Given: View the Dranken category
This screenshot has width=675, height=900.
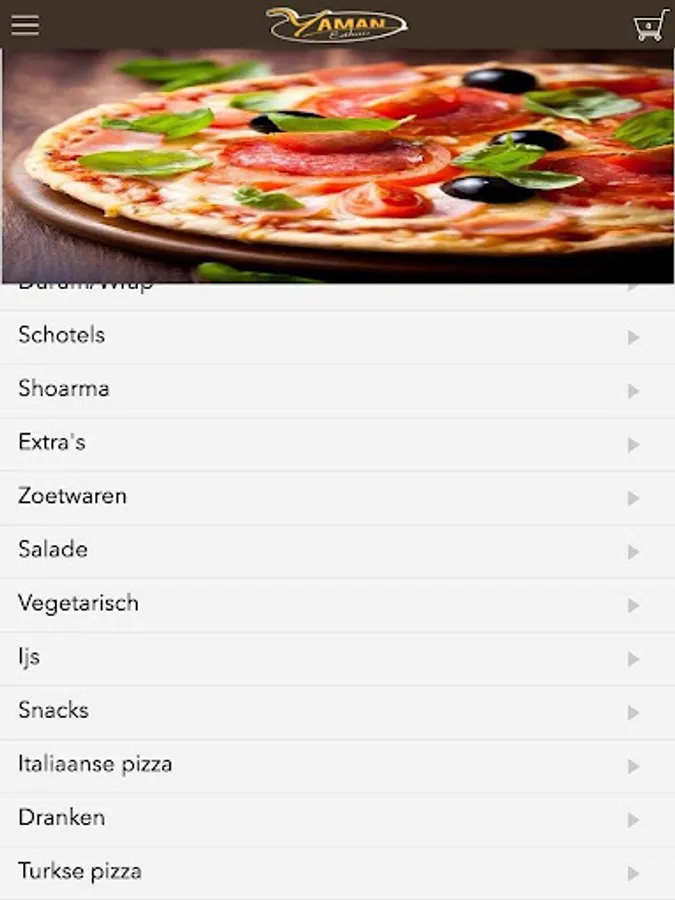Looking at the screenshot, I should pos(337,818).
